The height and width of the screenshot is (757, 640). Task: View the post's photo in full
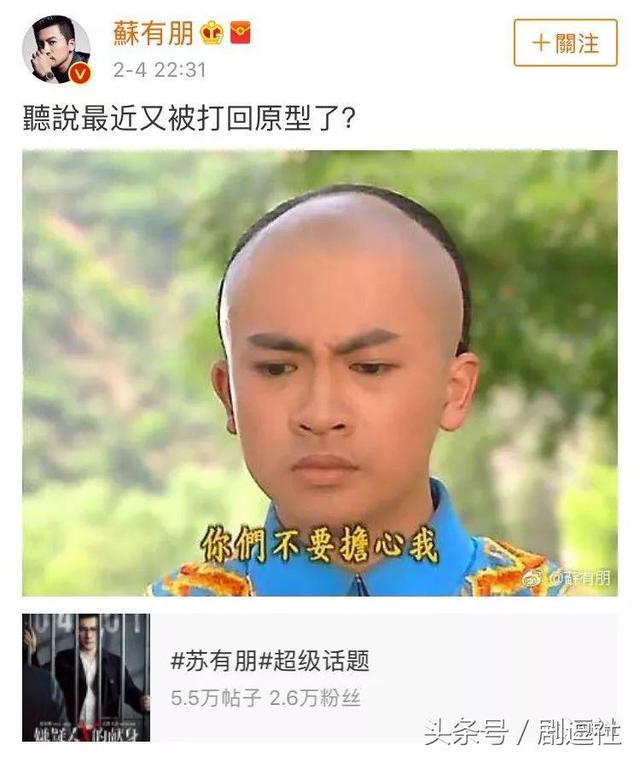(x=320, y=373)
